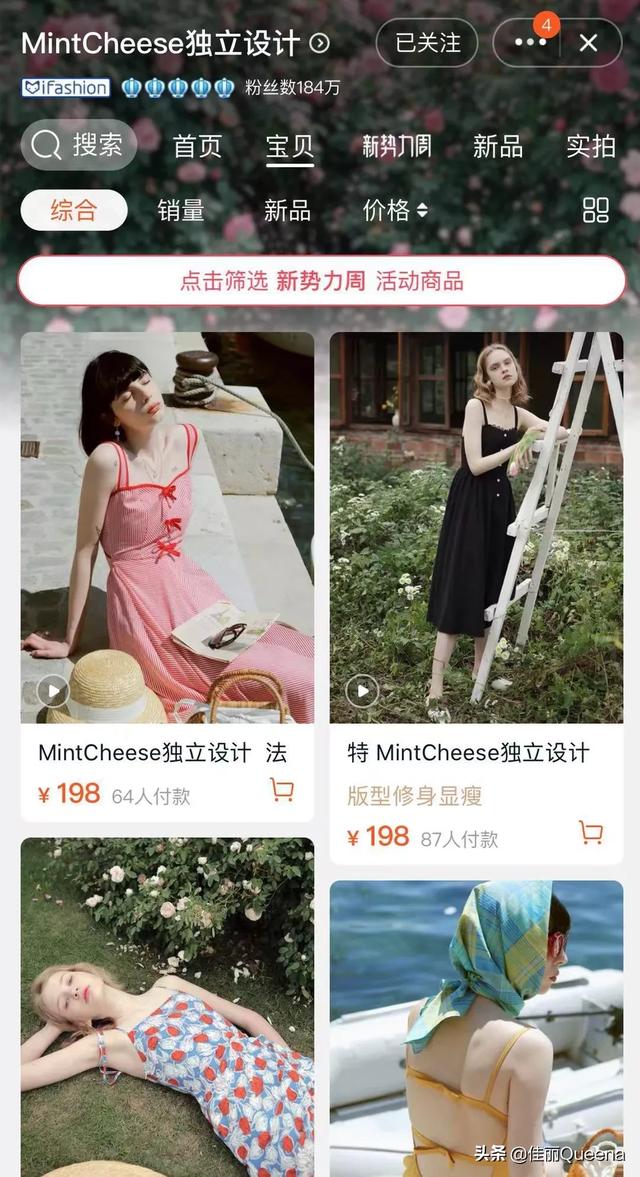Sort by 综合

74,210
